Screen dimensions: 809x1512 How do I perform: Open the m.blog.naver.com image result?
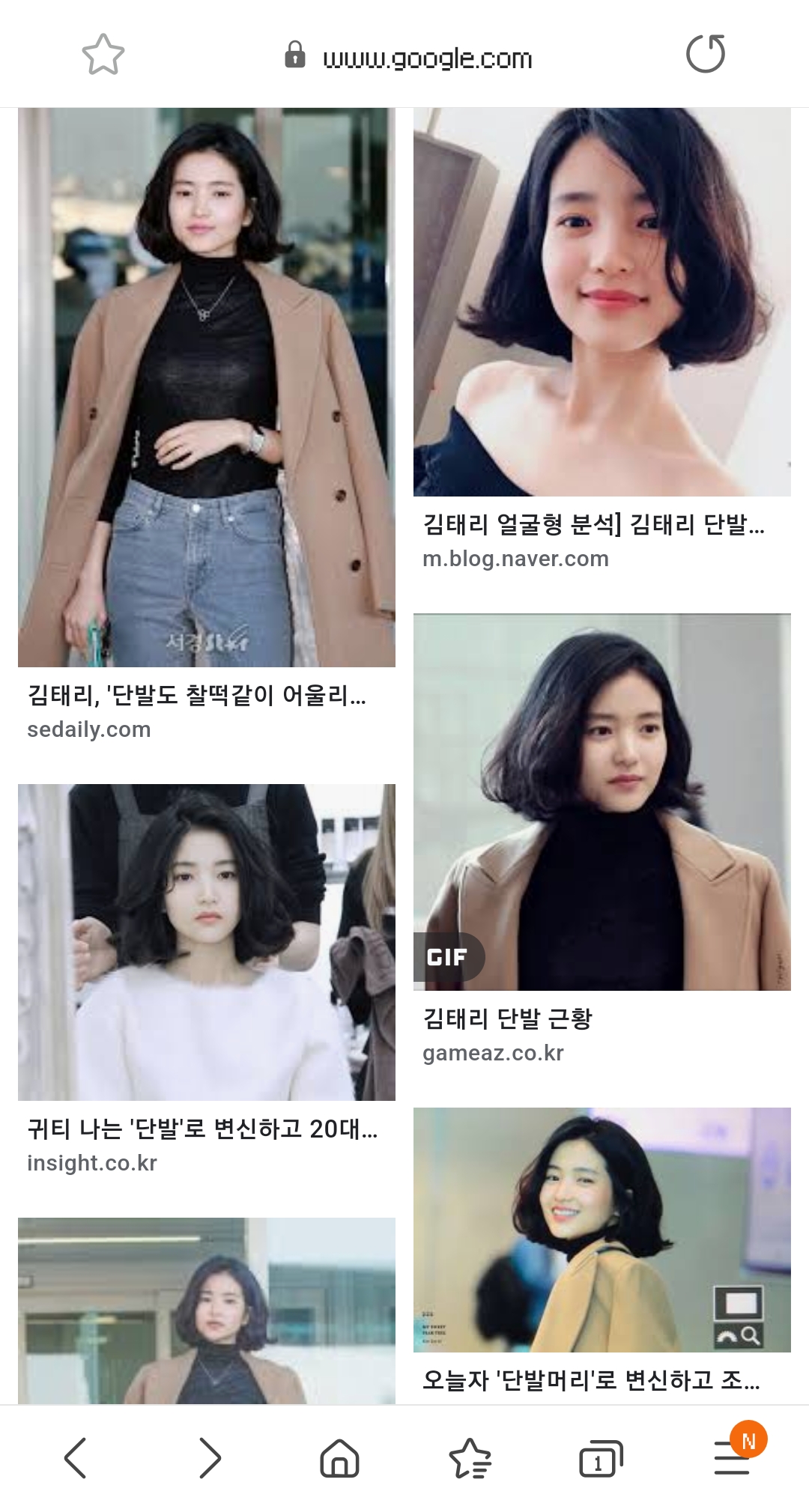[602, 302]
